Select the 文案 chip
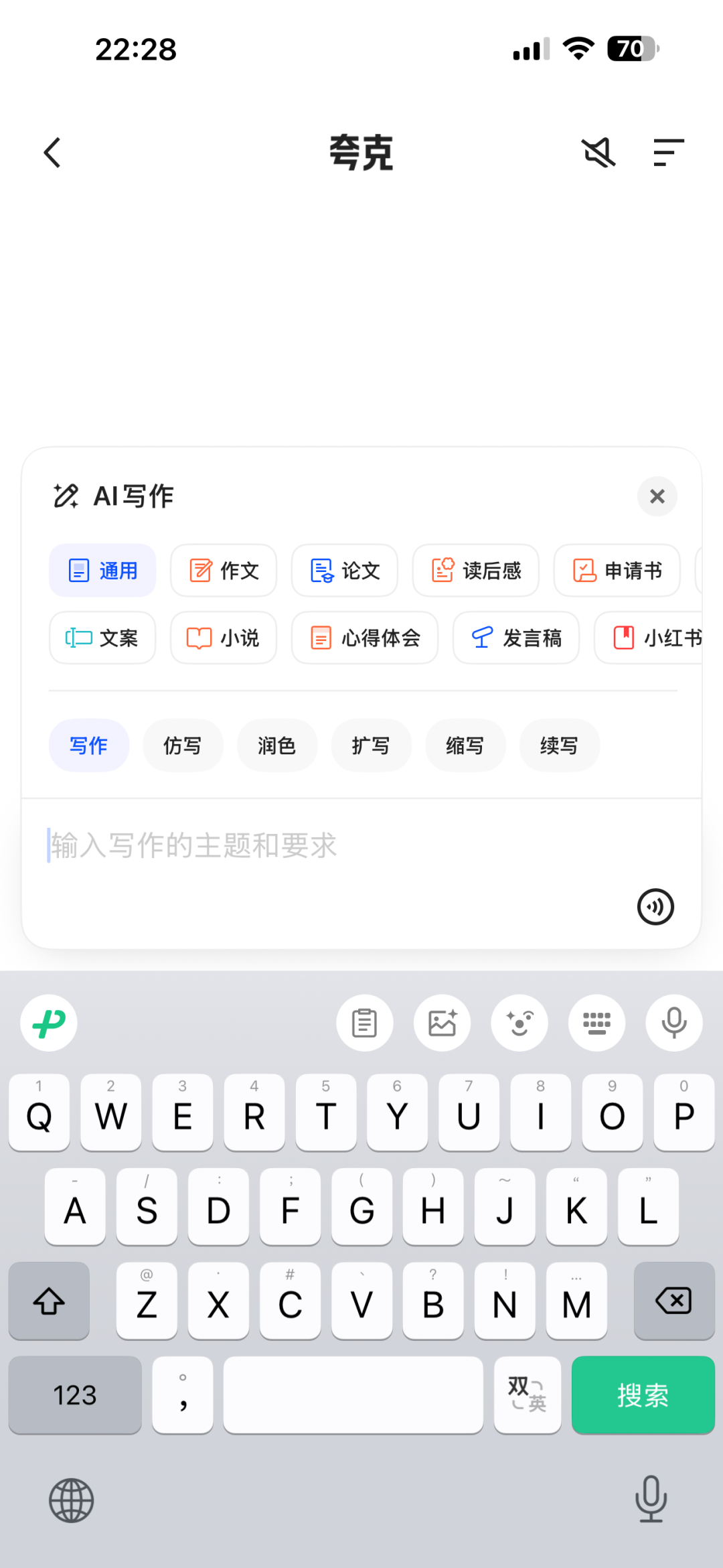Screen dimensions: 723x1568 [102, 638]
